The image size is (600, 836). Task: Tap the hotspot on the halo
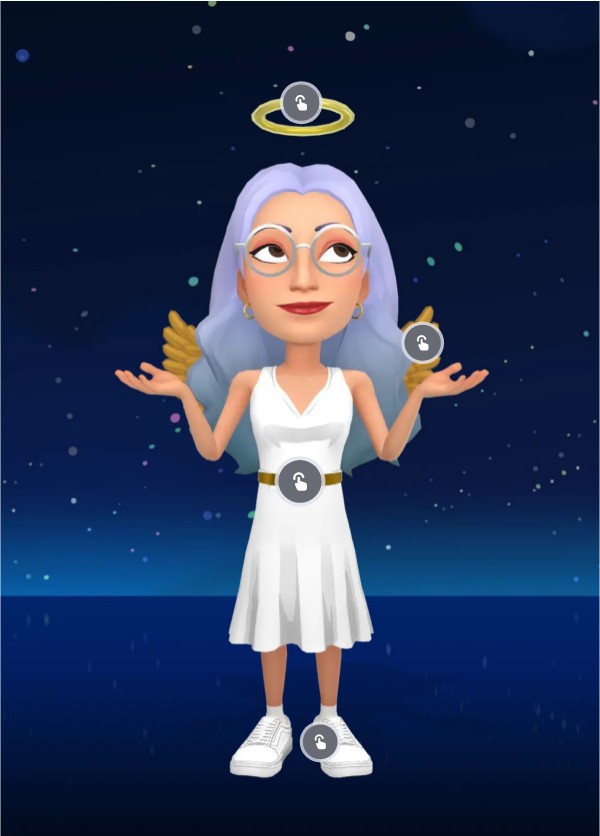[300, 102]
